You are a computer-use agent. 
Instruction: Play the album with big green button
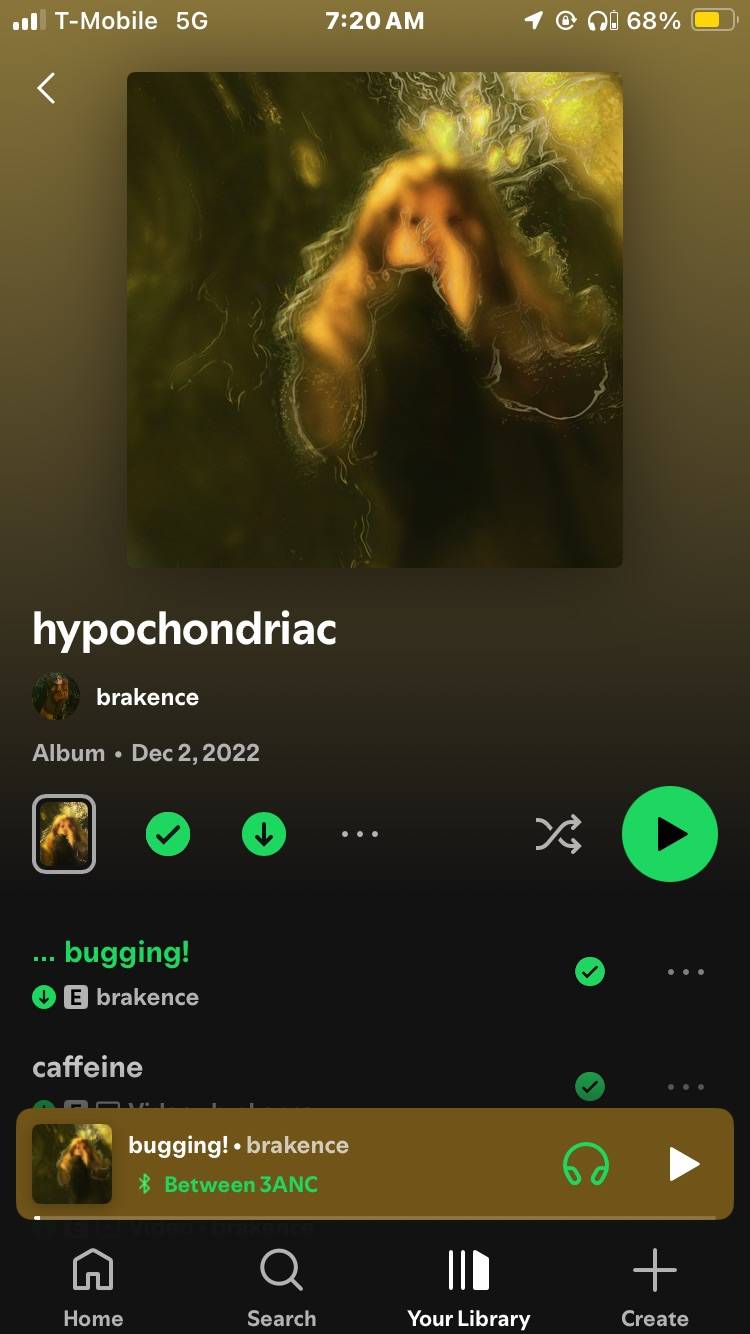click(x=670, y=834)
